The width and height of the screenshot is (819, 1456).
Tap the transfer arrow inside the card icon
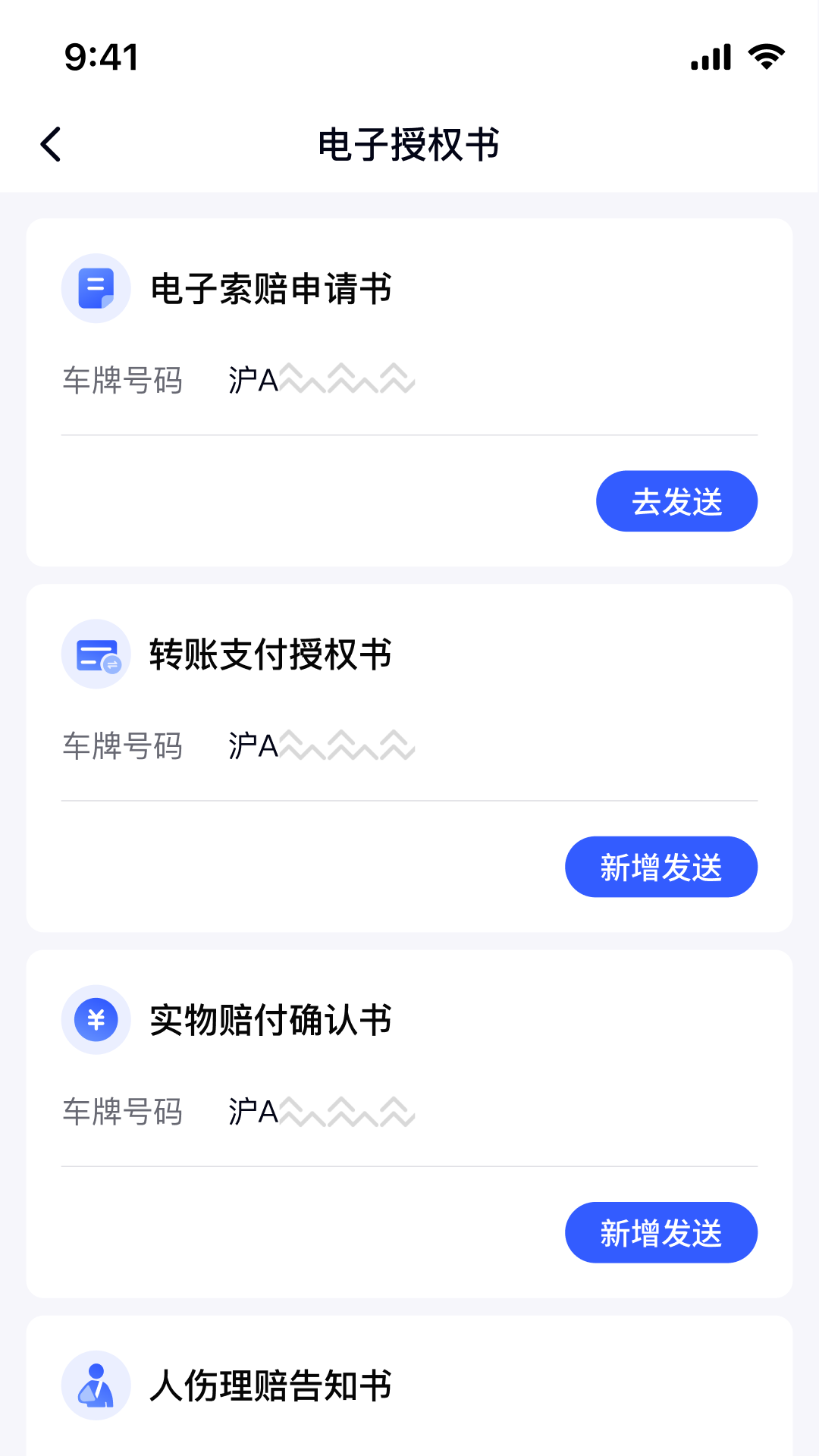112,666
